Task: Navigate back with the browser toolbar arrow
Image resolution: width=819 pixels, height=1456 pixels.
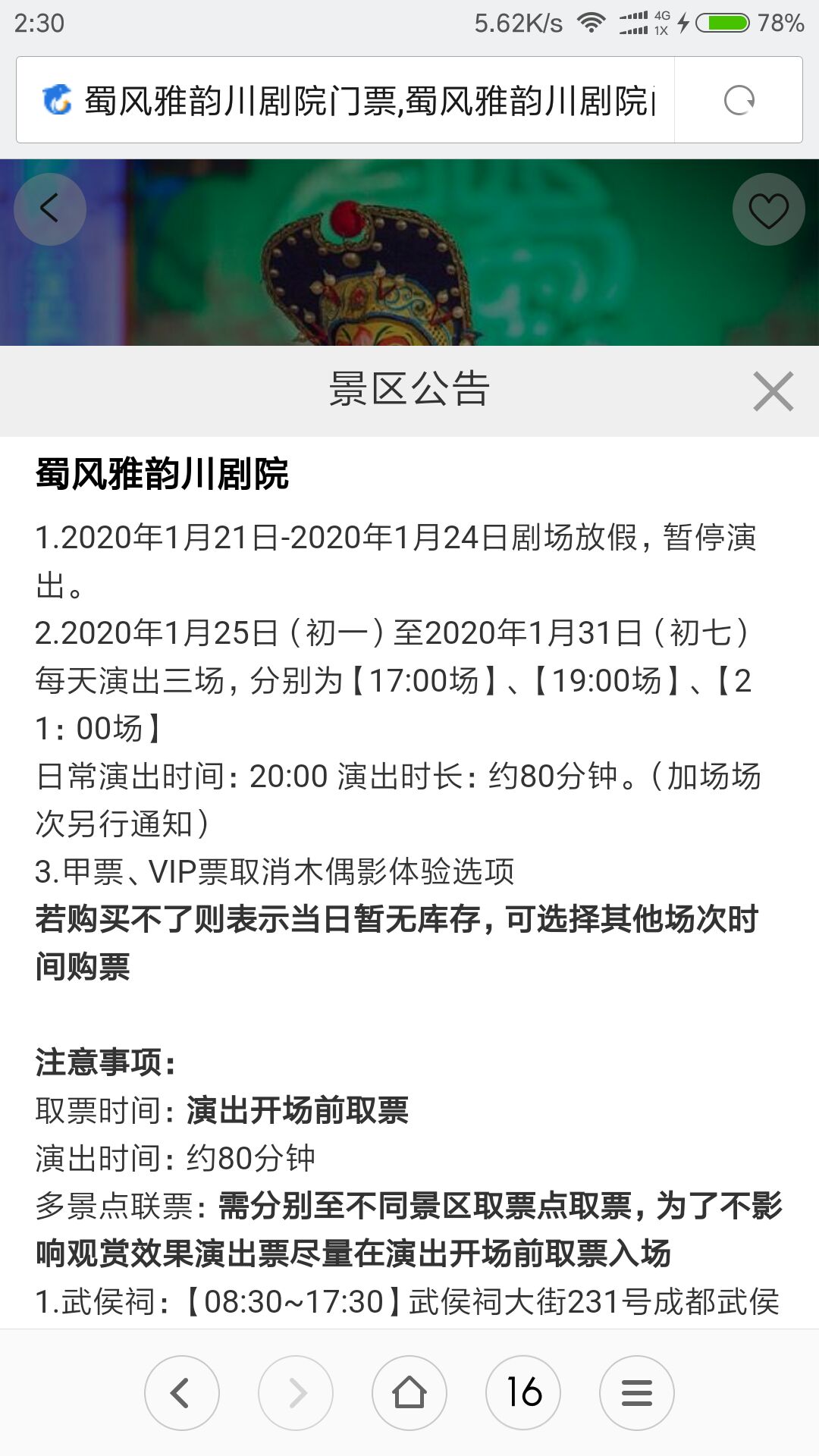Action: point(182,1392)
